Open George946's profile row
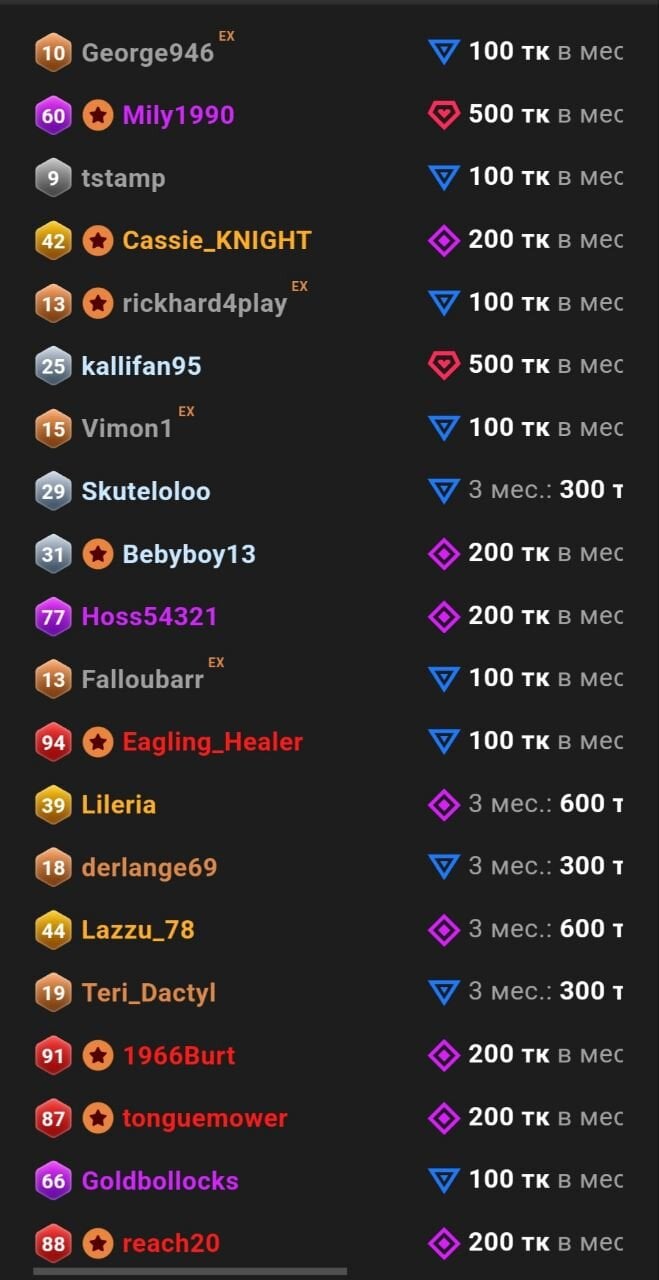The width and height of the screenshot is (659, 1280). tap(147, 53)
